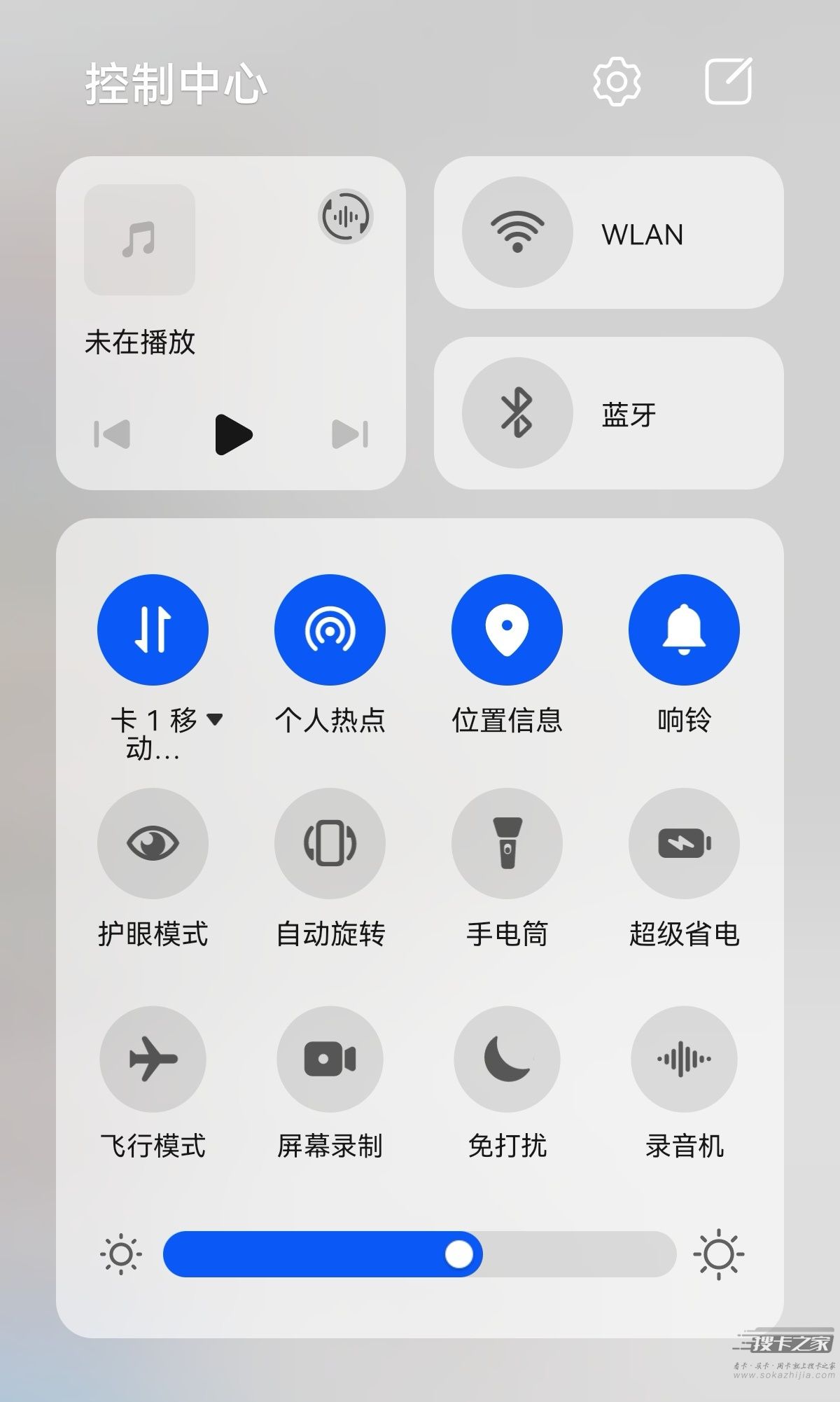Play music in the media card

point(232,434)
